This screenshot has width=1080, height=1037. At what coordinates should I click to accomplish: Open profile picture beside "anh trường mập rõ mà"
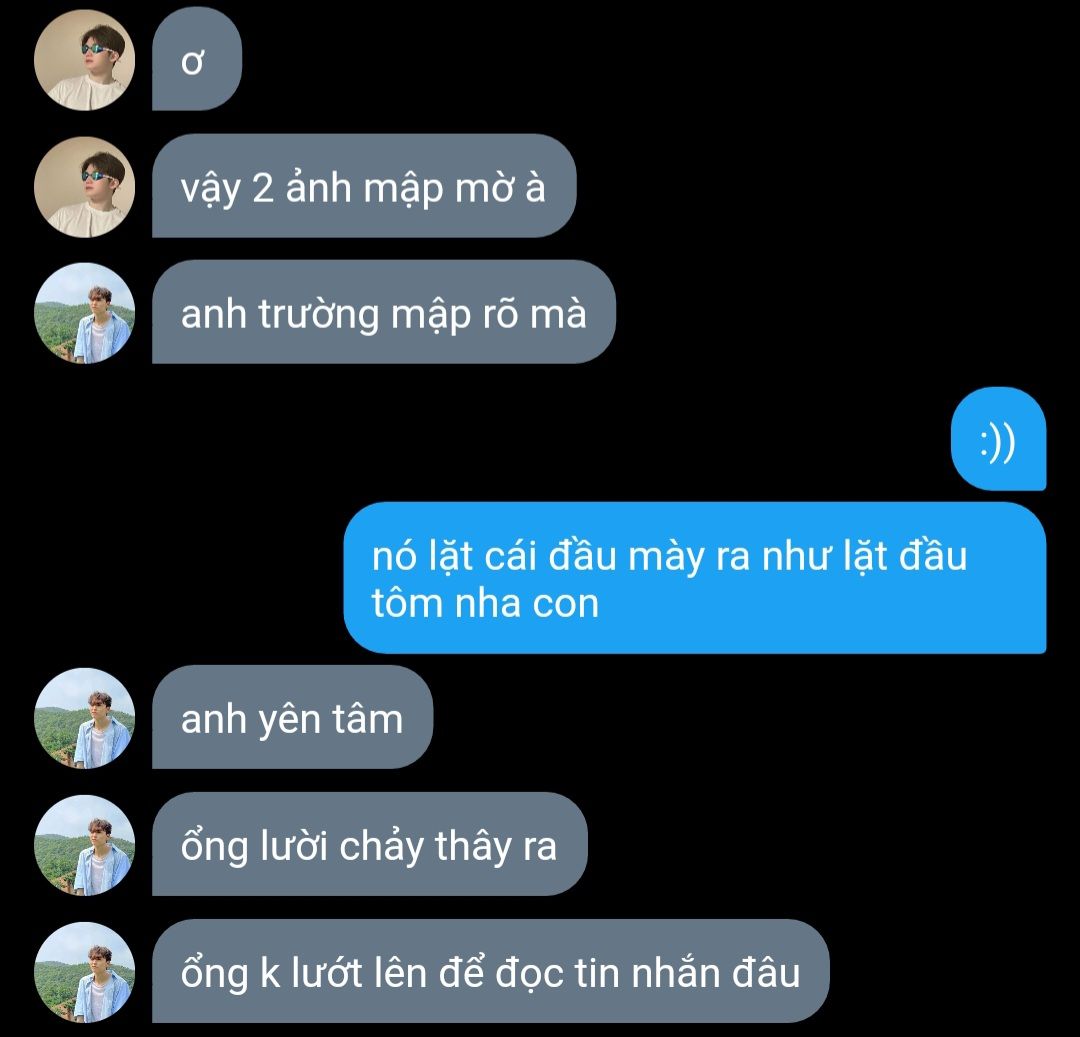pyautogui.click(x=84, y=313)
